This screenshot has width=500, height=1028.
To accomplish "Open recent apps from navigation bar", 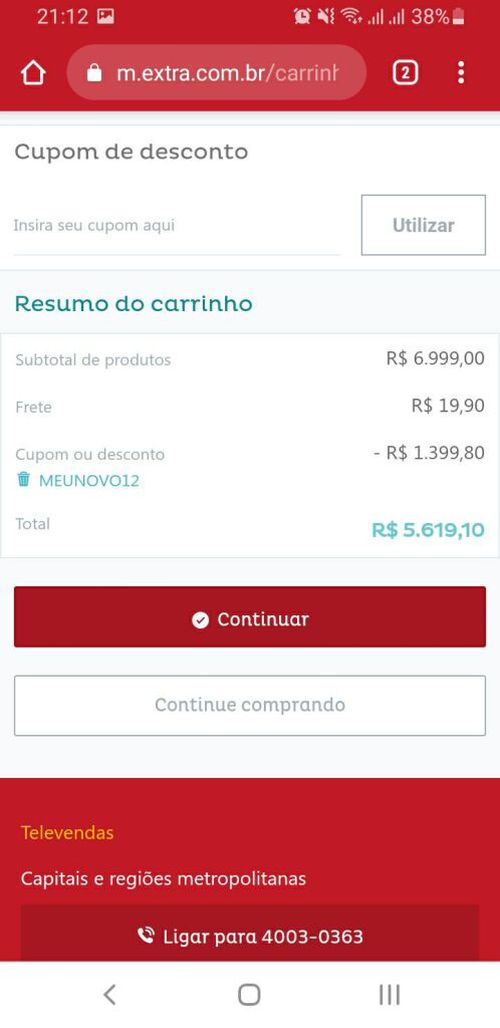I will [389, 995].
